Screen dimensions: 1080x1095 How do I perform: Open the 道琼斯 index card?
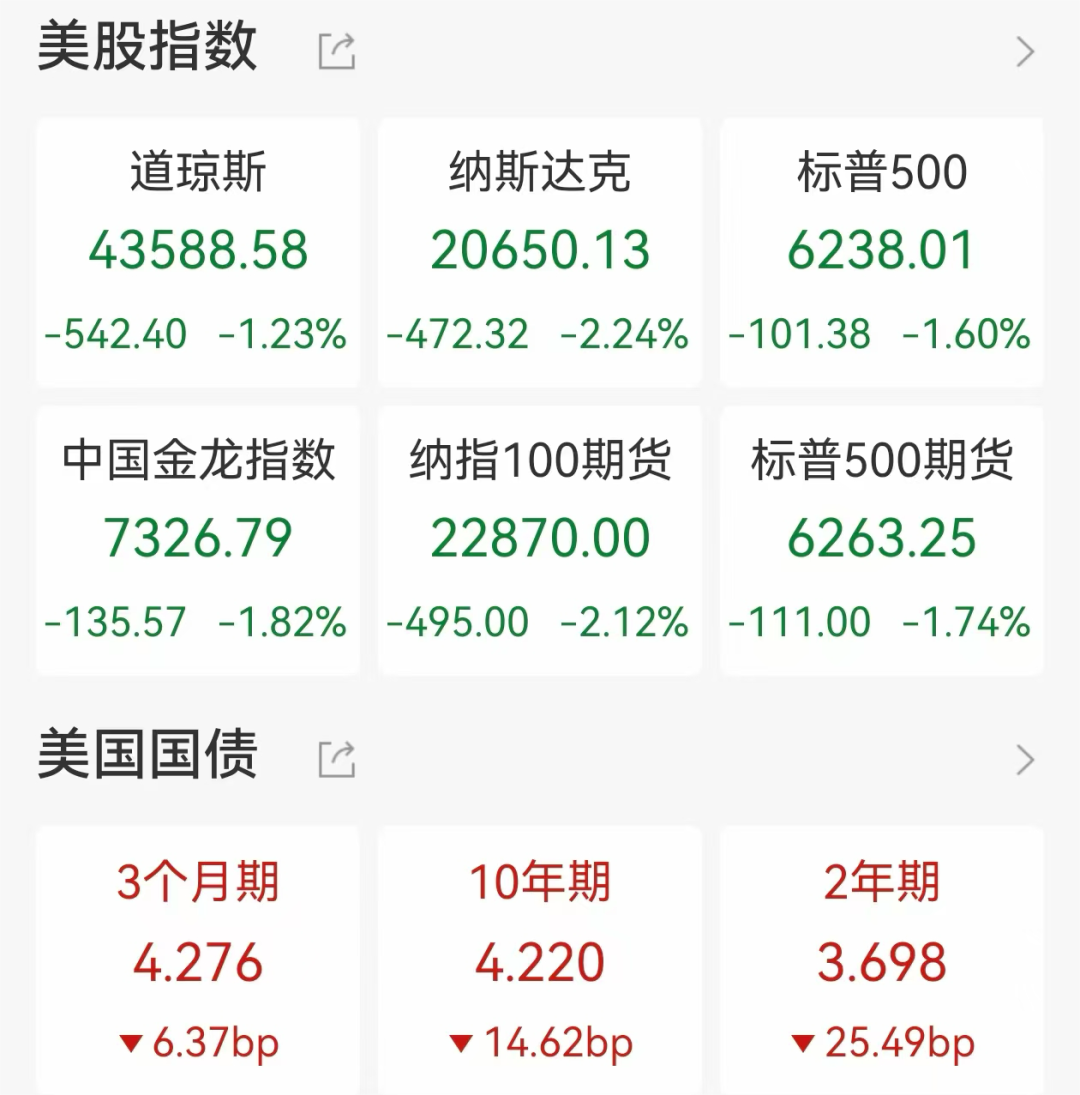tap(198, 252)
